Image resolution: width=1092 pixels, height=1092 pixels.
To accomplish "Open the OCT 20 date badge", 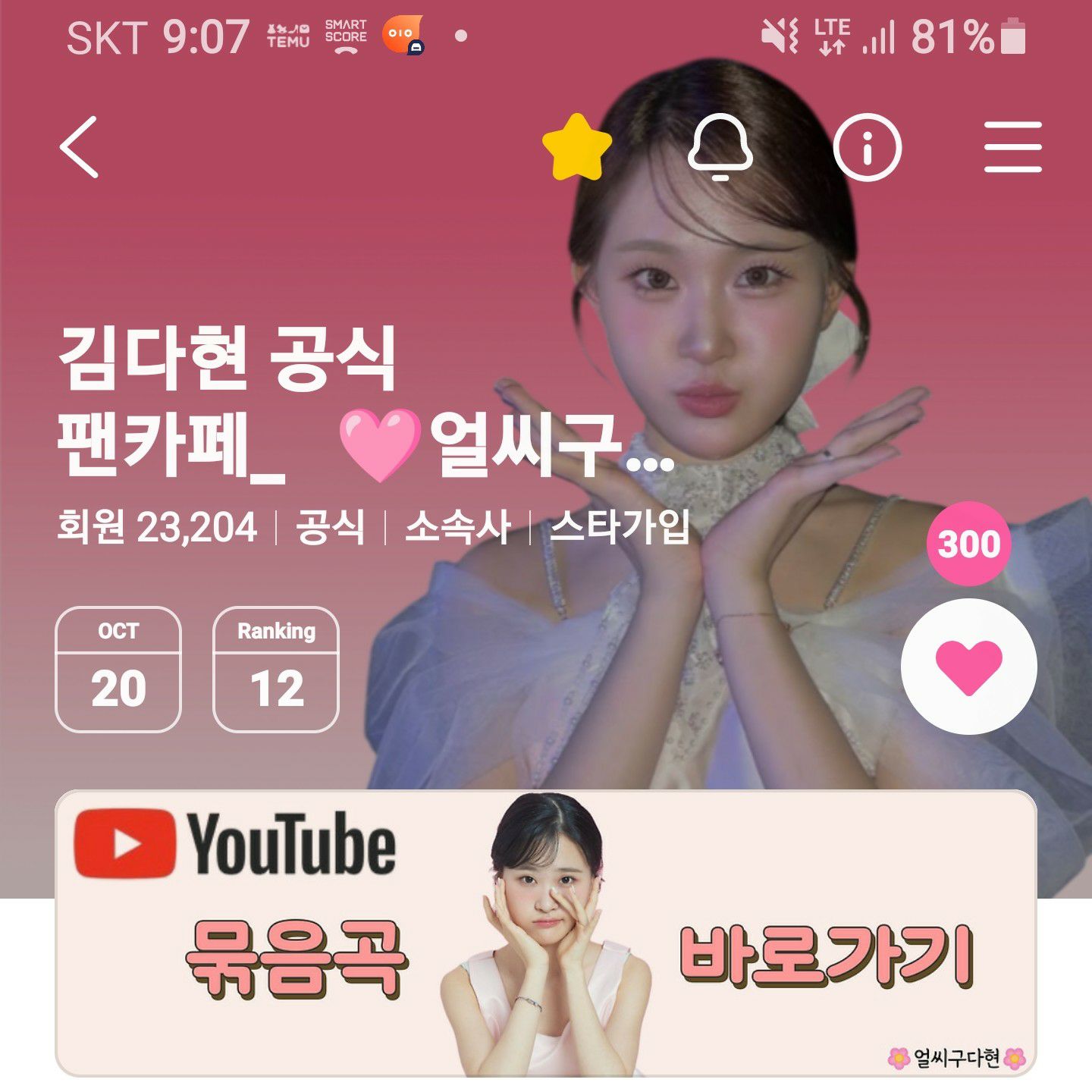I will tap(118, 670).
